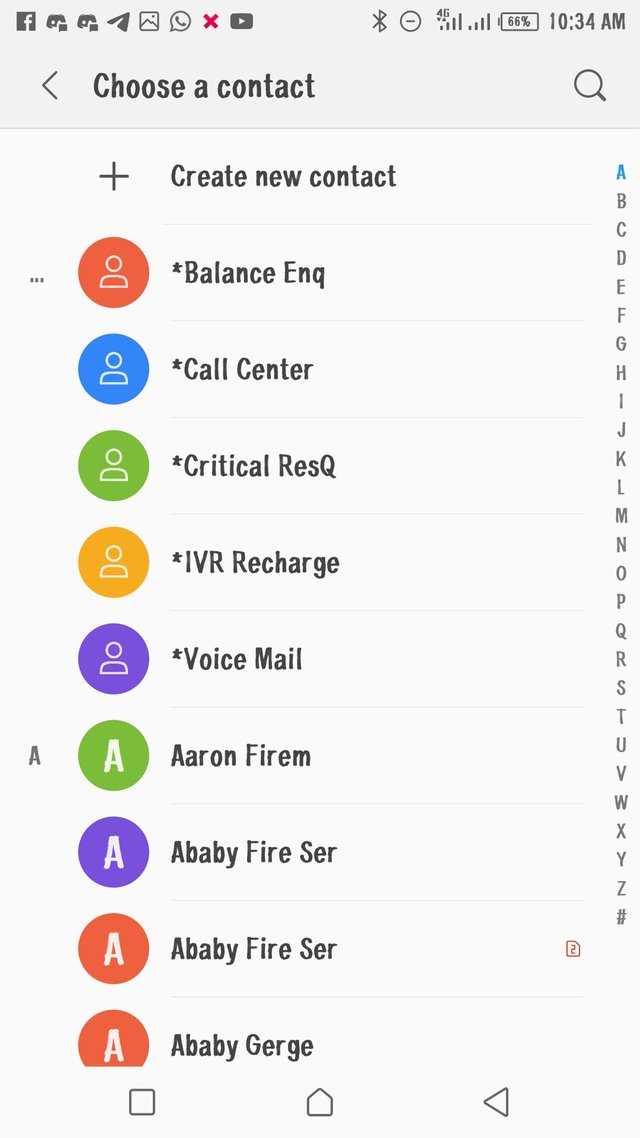Create new contact
This screenshot has height=1138, width=640.
pyautogui.click(x=283, y=177)
